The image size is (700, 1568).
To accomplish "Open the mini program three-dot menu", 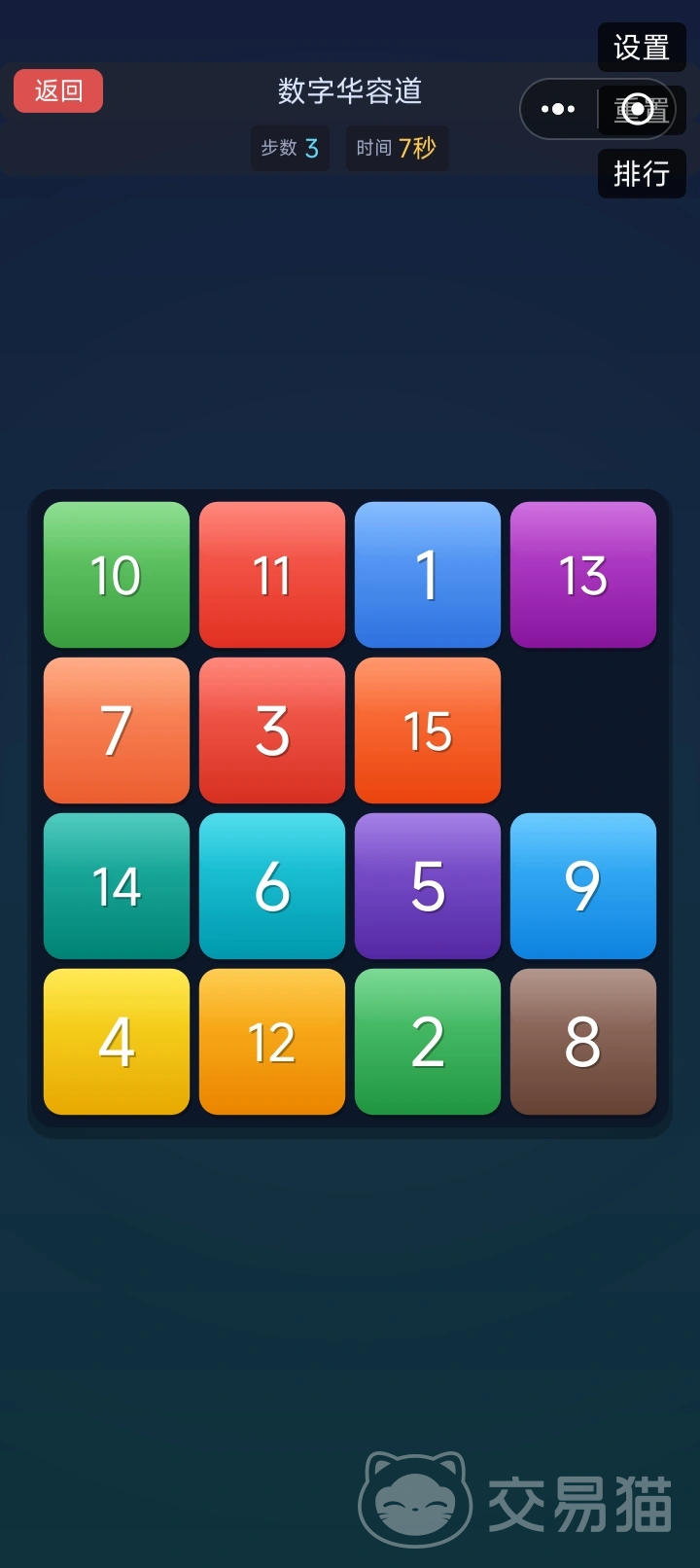I will 558,109.
